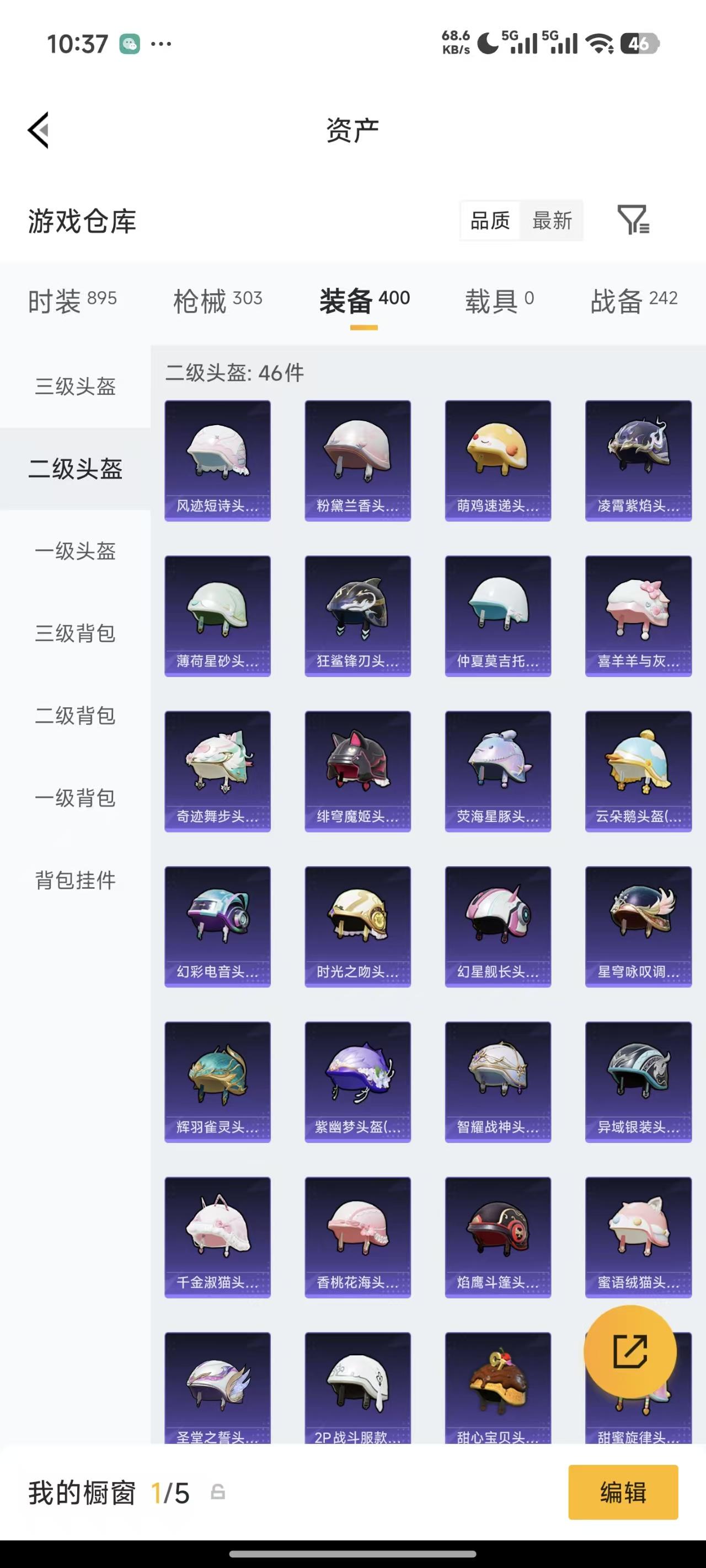The height and width of the screenshot is (1568, 706).
Task: Show the 一级背包 category
Action: point(75,798)
